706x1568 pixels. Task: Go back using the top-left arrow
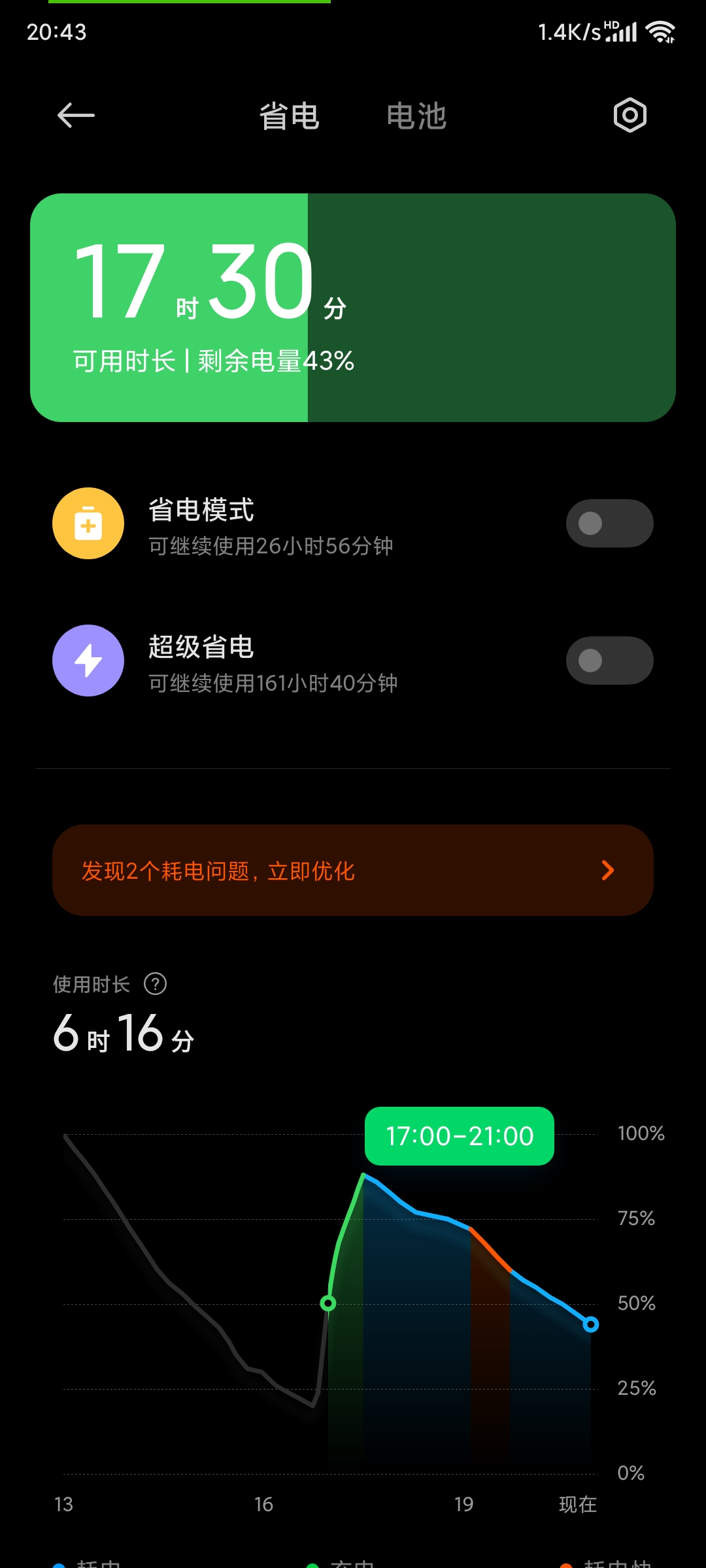[x=76, y=116]
